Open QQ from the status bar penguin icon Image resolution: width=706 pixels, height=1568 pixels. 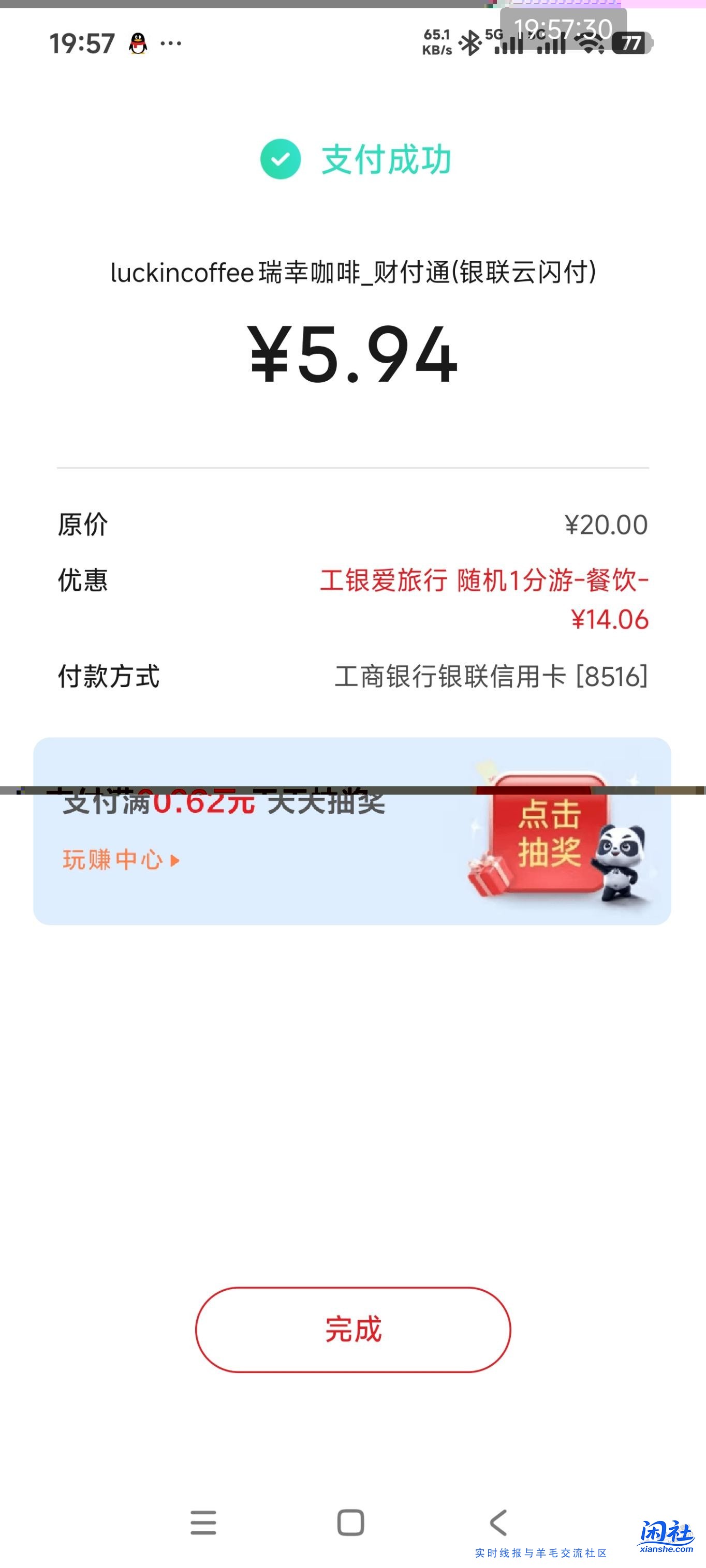coord(138,42)
